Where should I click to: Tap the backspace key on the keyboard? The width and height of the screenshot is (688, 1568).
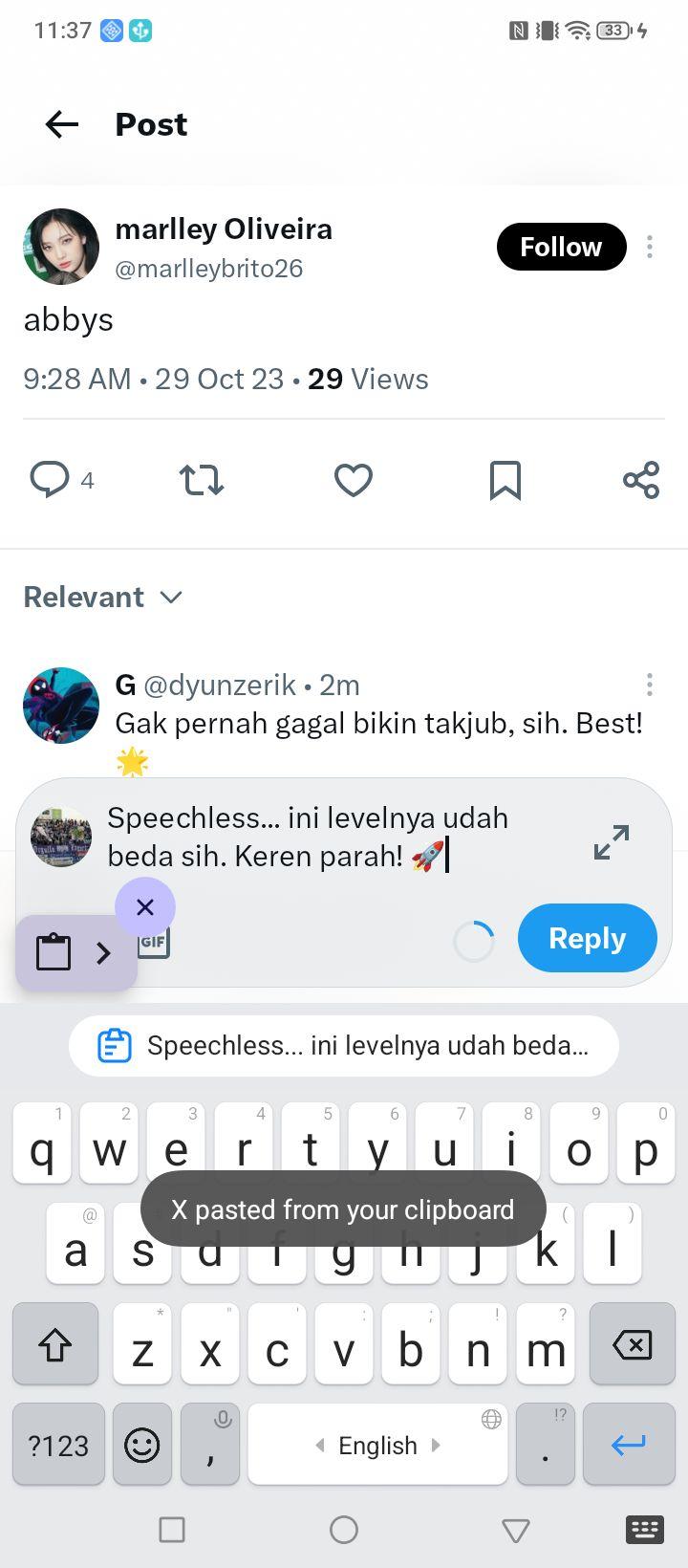(632, 1344)
